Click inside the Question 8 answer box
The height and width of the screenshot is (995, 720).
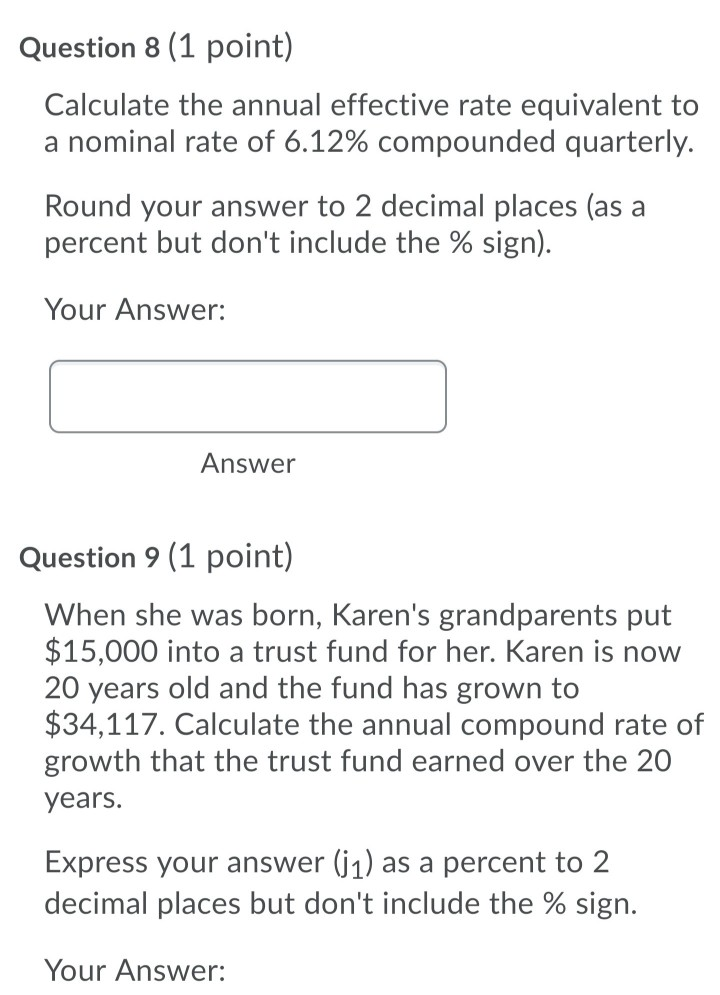pyautogui.click(x=247, y=396)
